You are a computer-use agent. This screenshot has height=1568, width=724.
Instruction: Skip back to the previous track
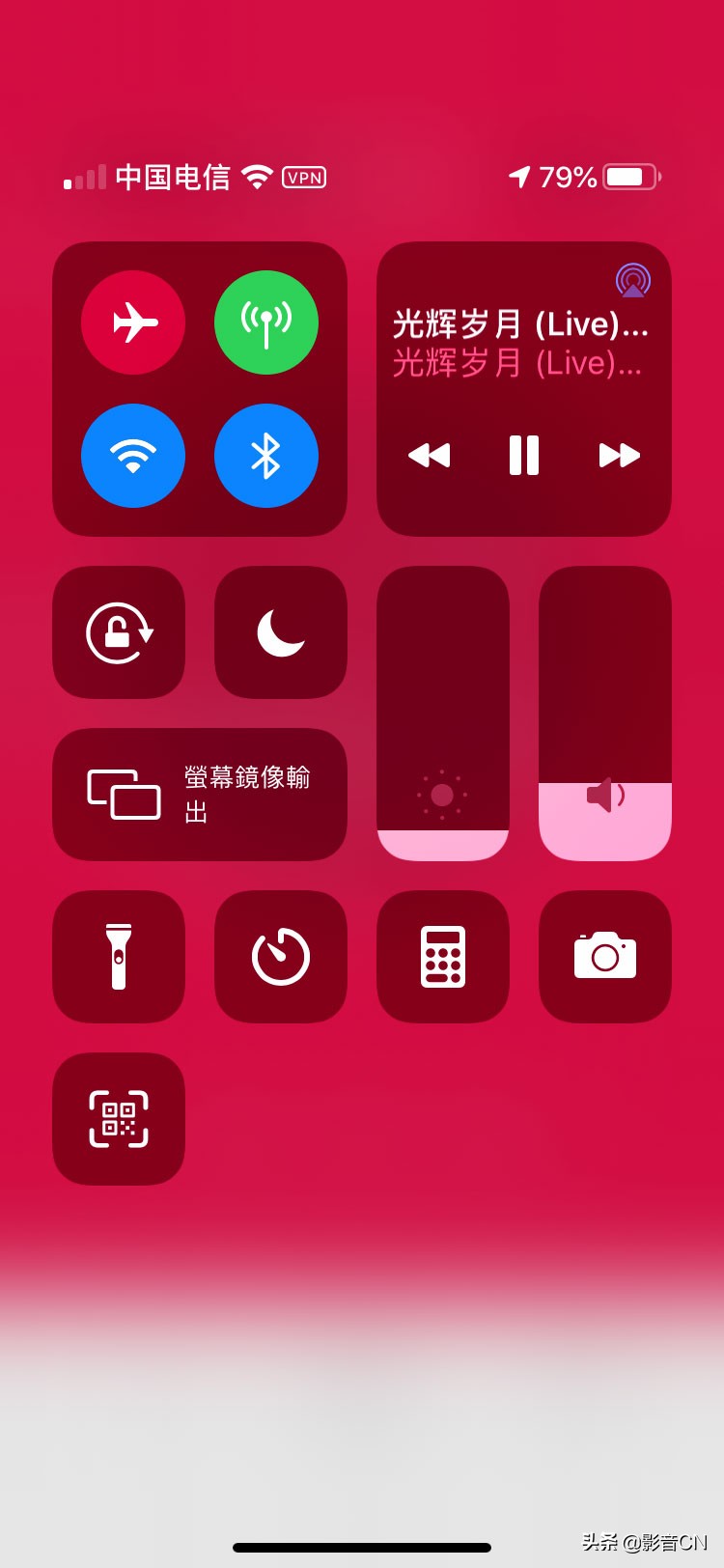(430, 455)
